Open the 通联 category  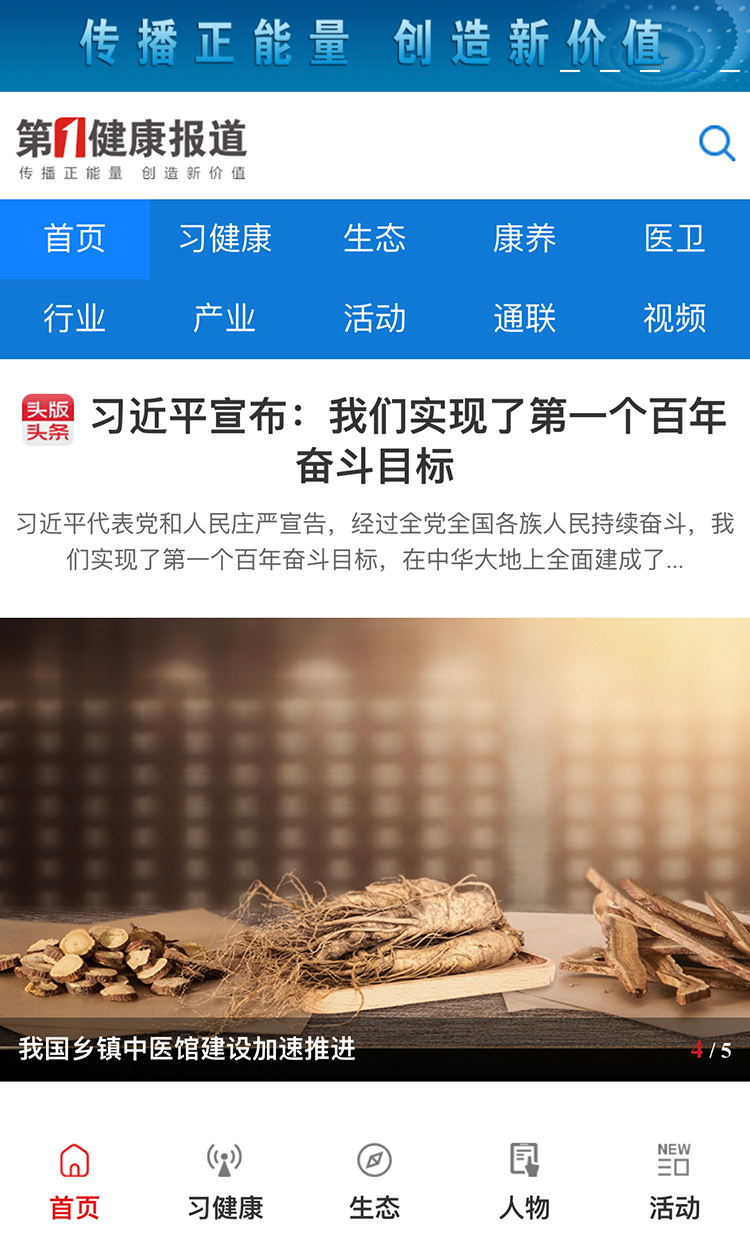coord(525,319)
